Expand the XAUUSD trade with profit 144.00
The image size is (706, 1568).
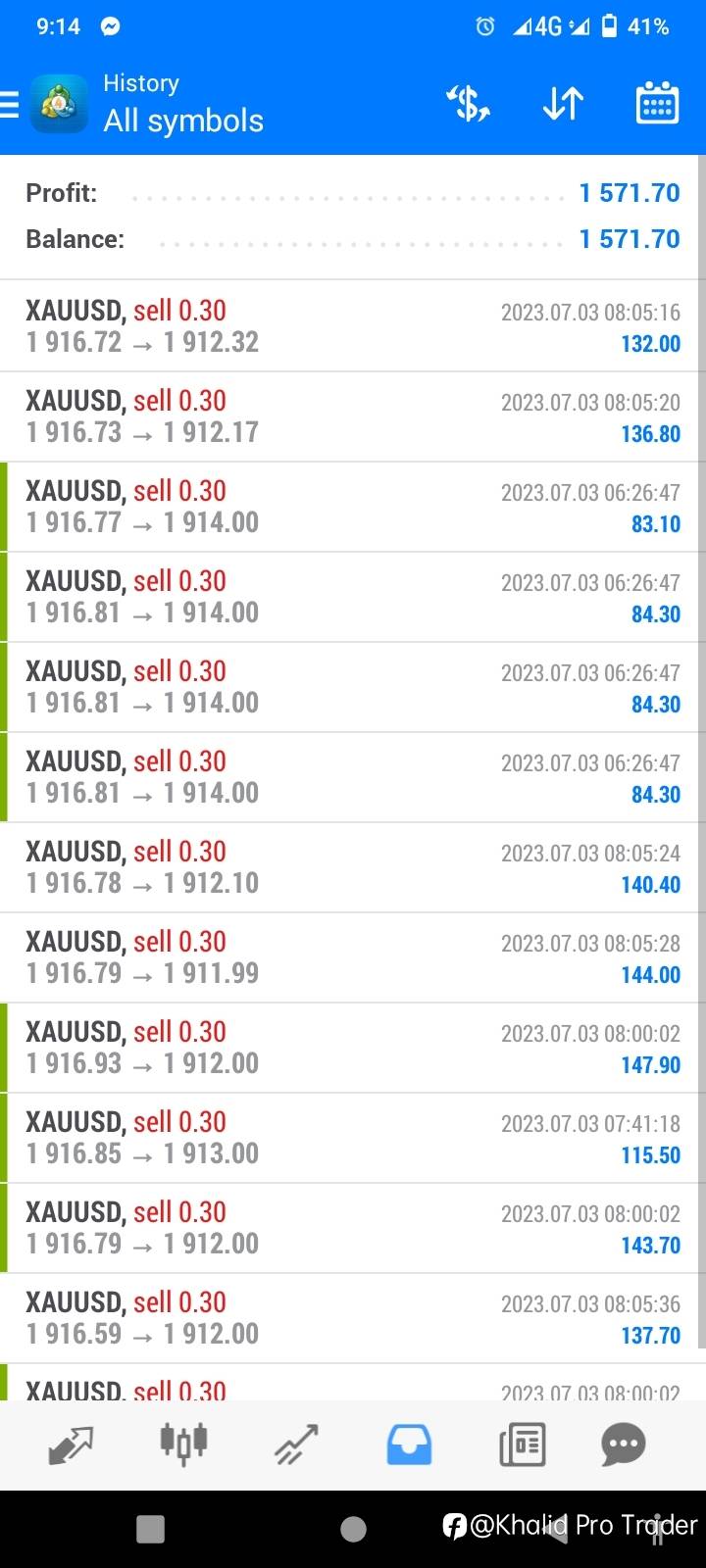[x=353, y=957]
